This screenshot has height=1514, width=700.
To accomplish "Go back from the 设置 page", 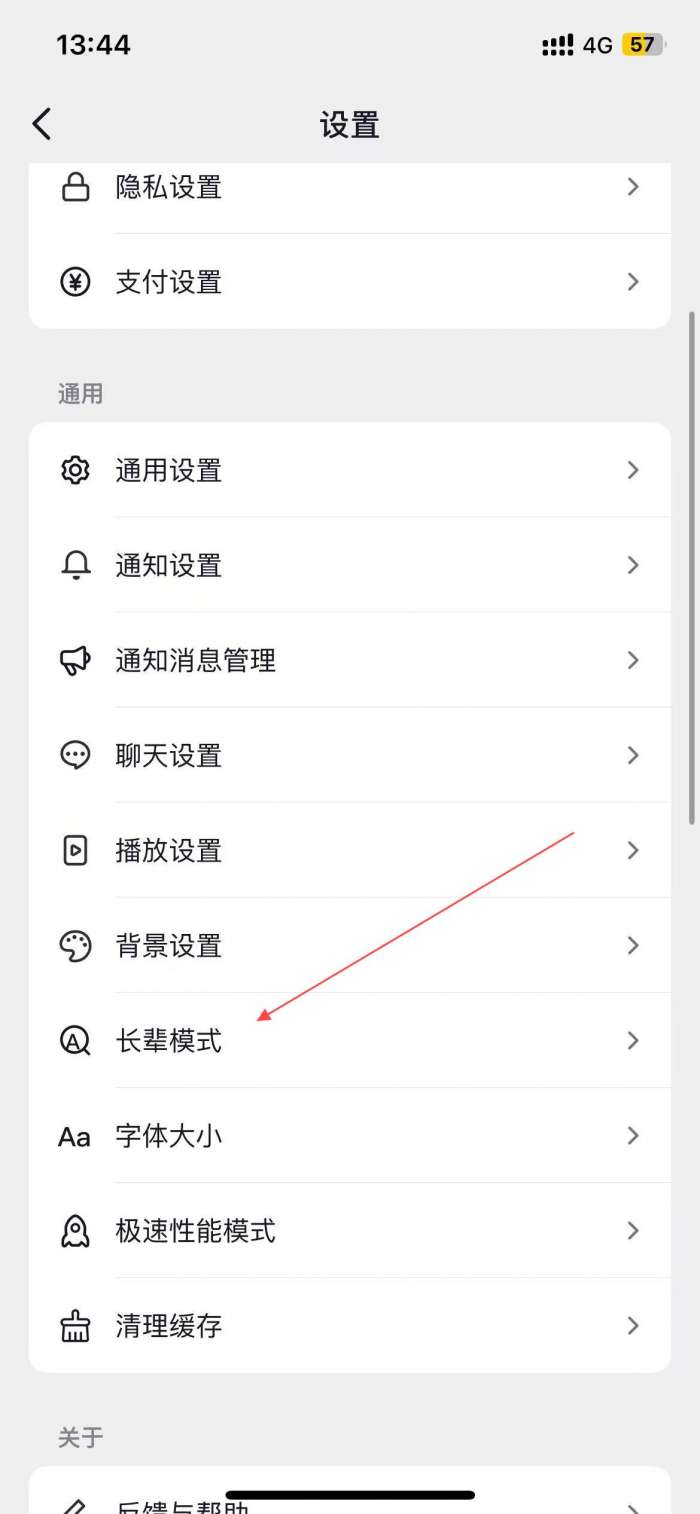I will click(x=41, y=125).
